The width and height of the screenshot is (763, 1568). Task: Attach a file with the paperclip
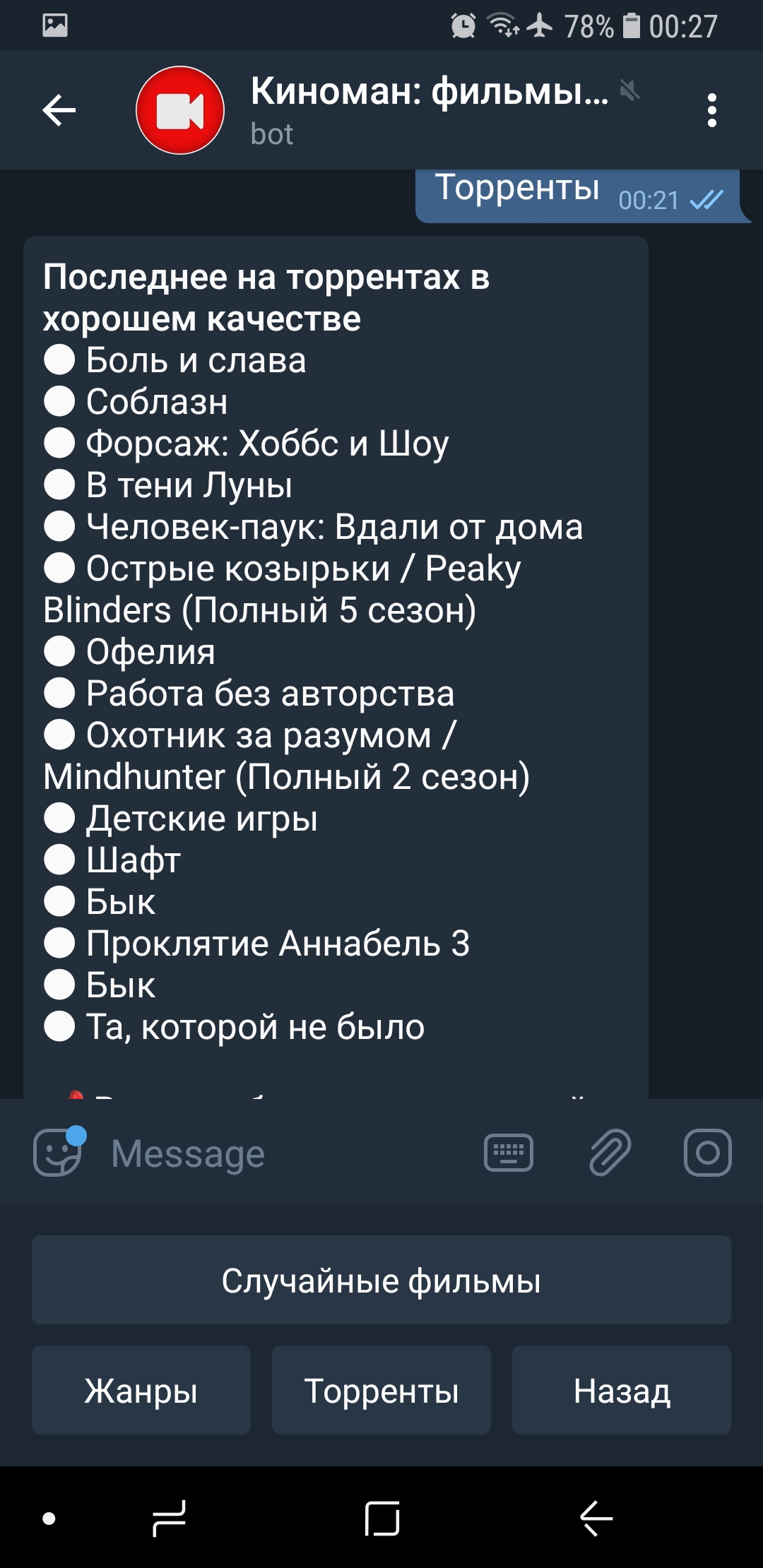pyautogui.click(x=609, y=1153)
